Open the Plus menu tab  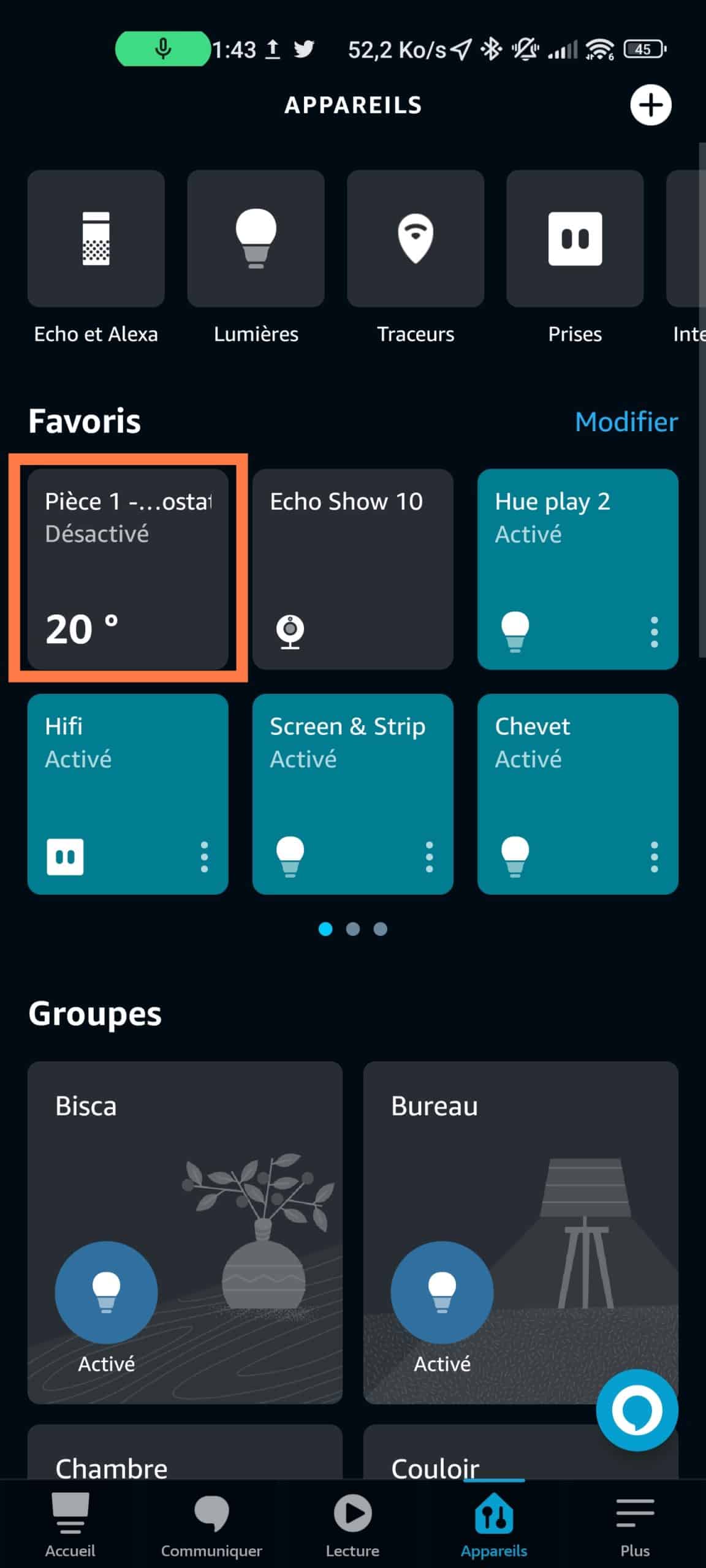point(635,1525)
